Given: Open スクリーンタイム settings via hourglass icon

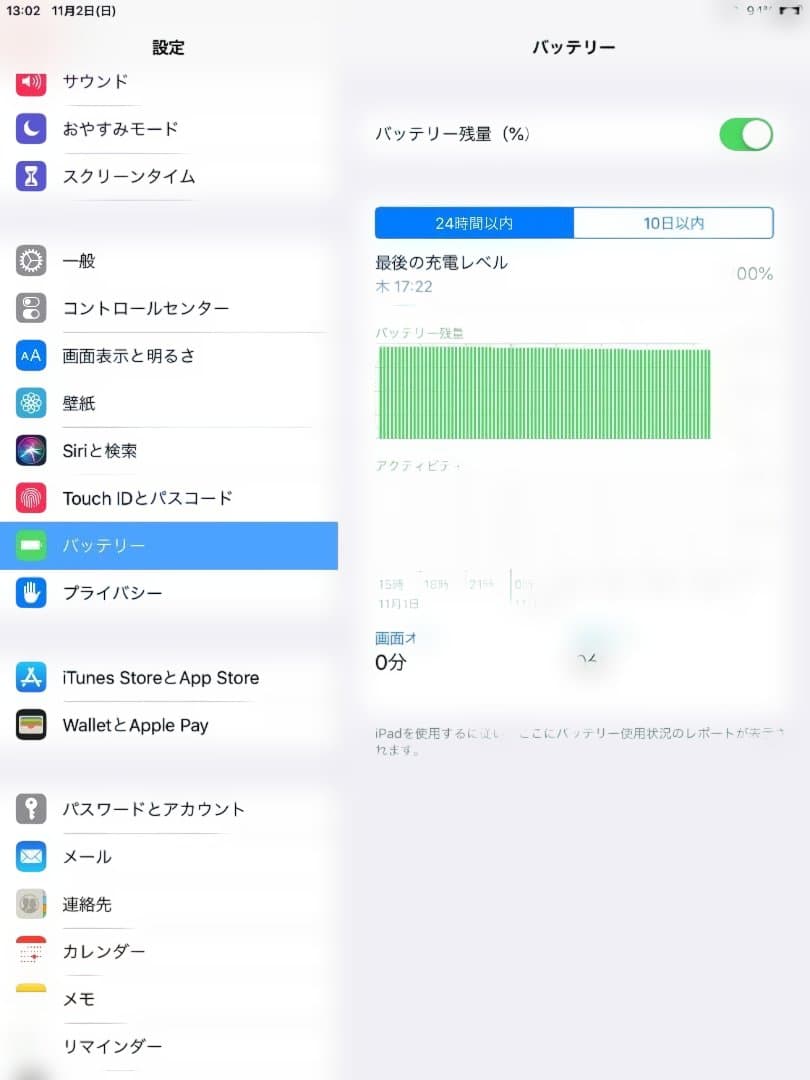Looking at the screenshot, I should pyautogui.click(x=29, y=177).
